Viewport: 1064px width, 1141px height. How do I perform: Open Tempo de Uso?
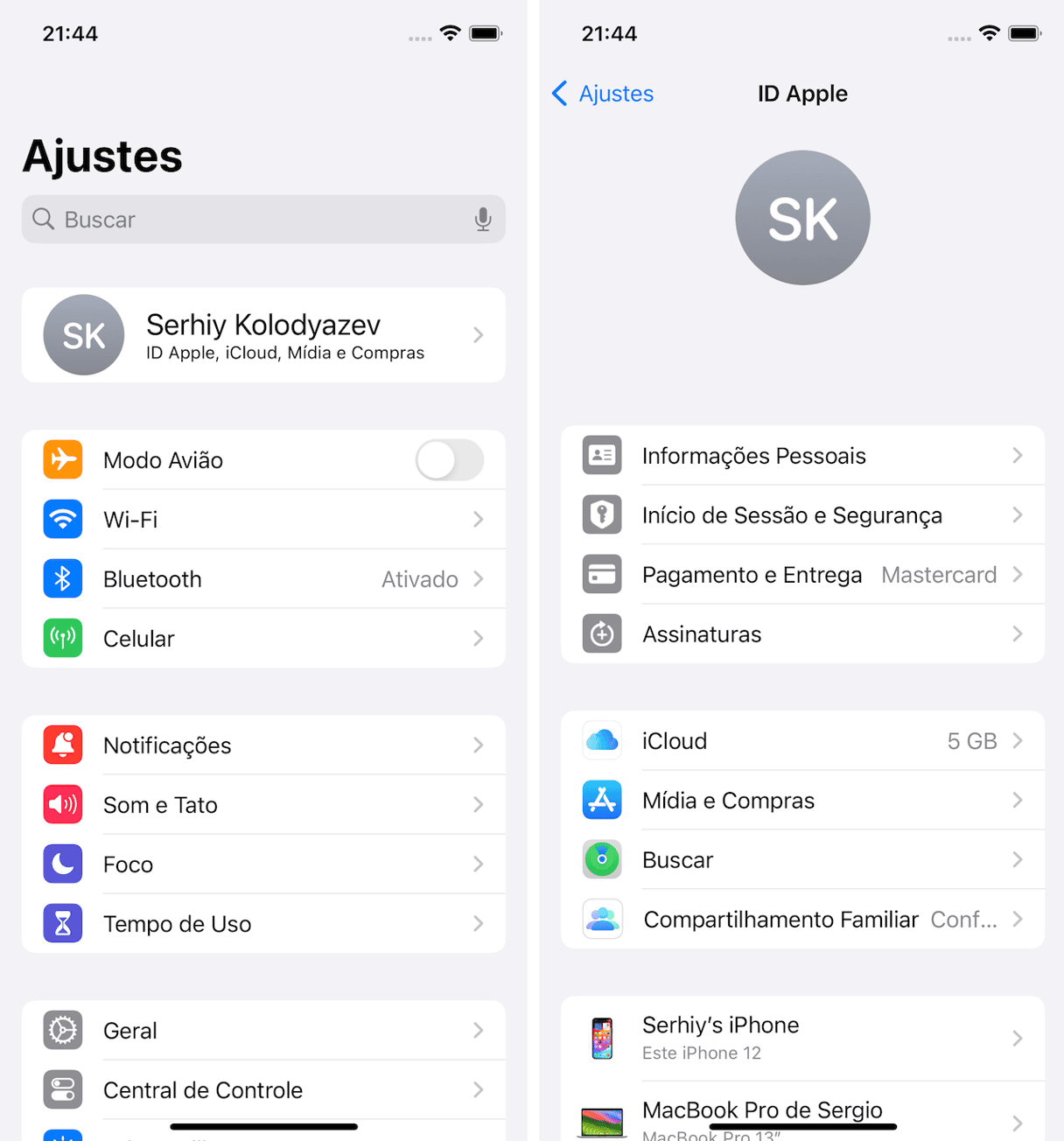point(263,924)
